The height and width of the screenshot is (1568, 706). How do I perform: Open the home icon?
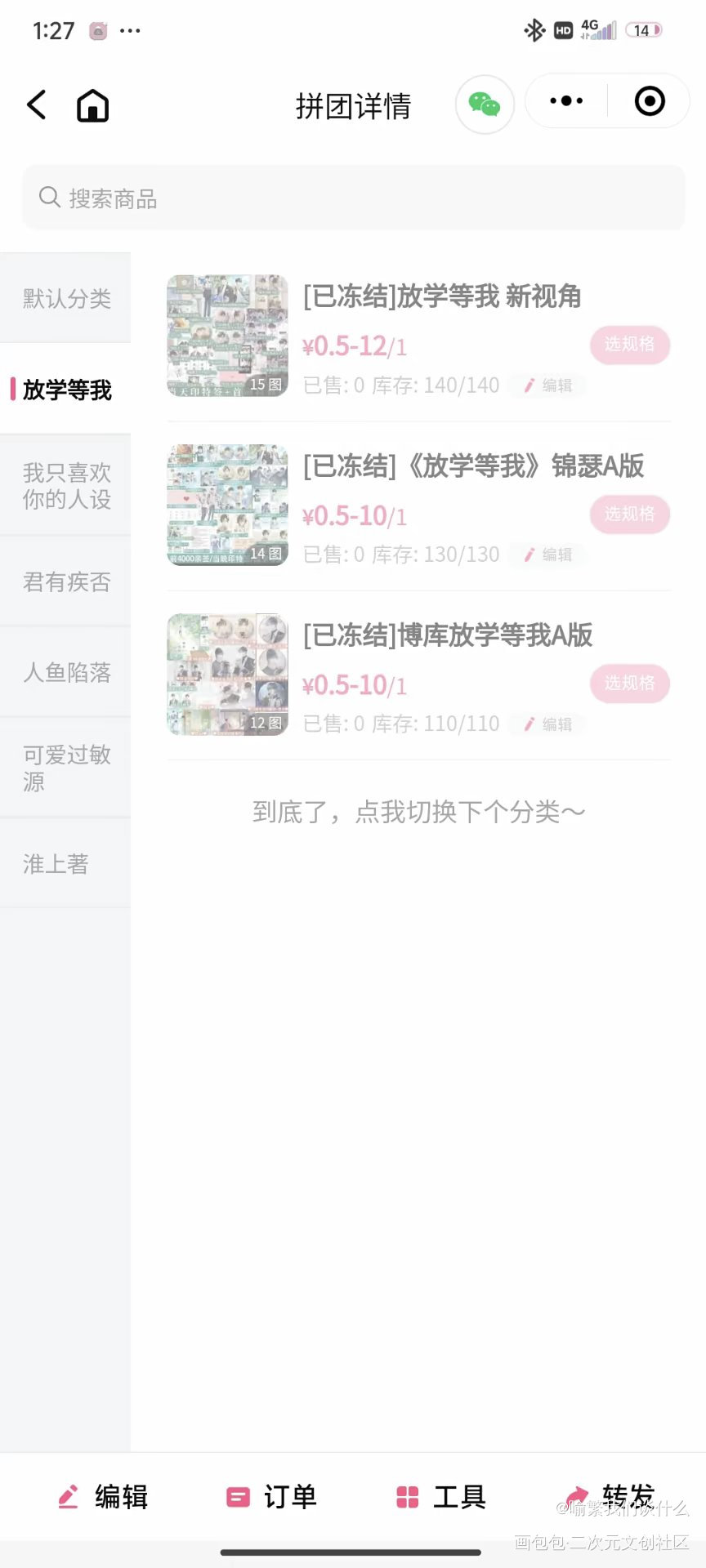coord(92,105)
